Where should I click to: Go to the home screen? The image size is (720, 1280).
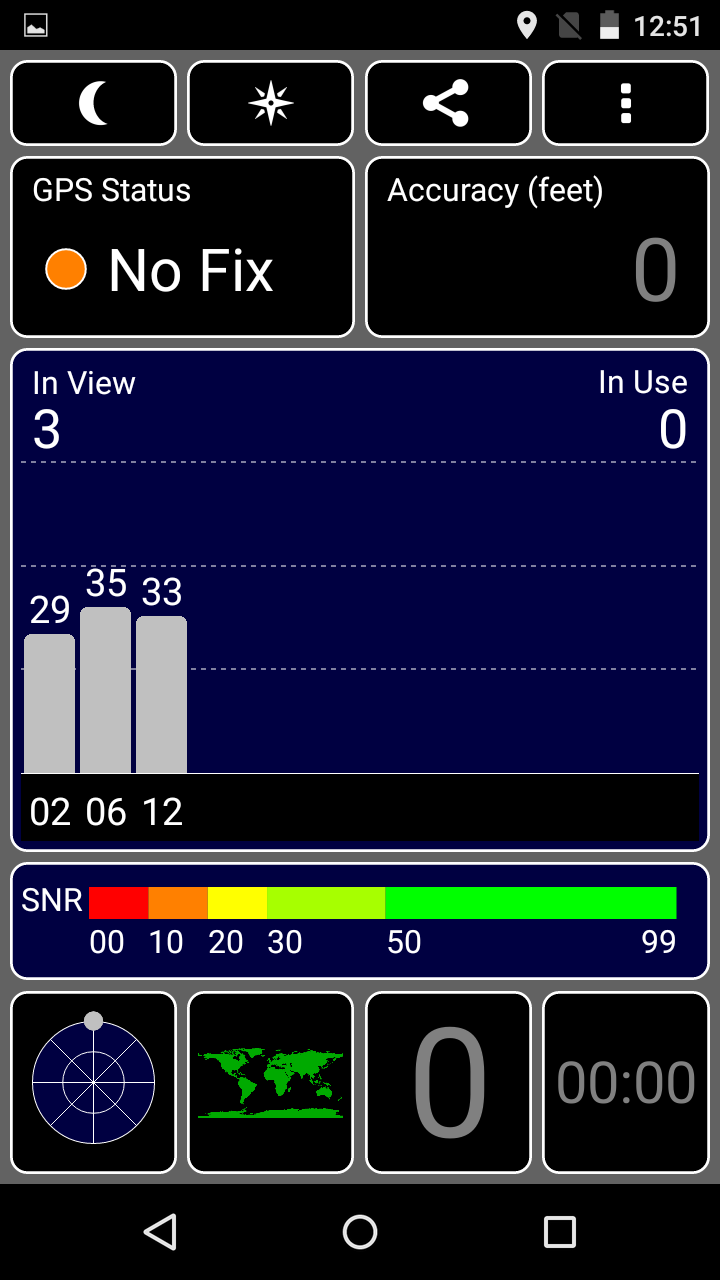tap(360, 1232)
